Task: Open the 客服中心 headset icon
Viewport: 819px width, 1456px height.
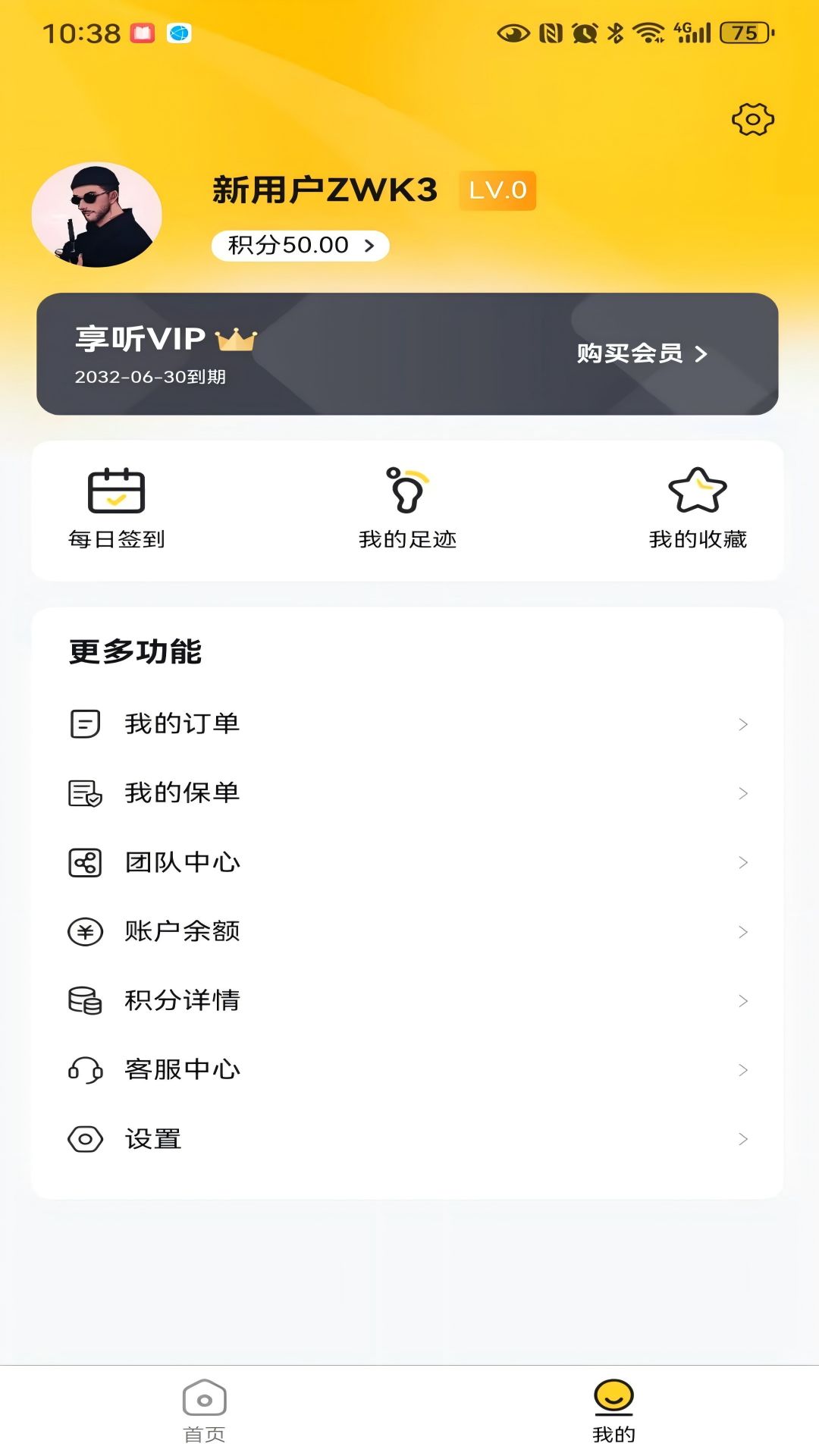Action: (x=86, y=1070)
